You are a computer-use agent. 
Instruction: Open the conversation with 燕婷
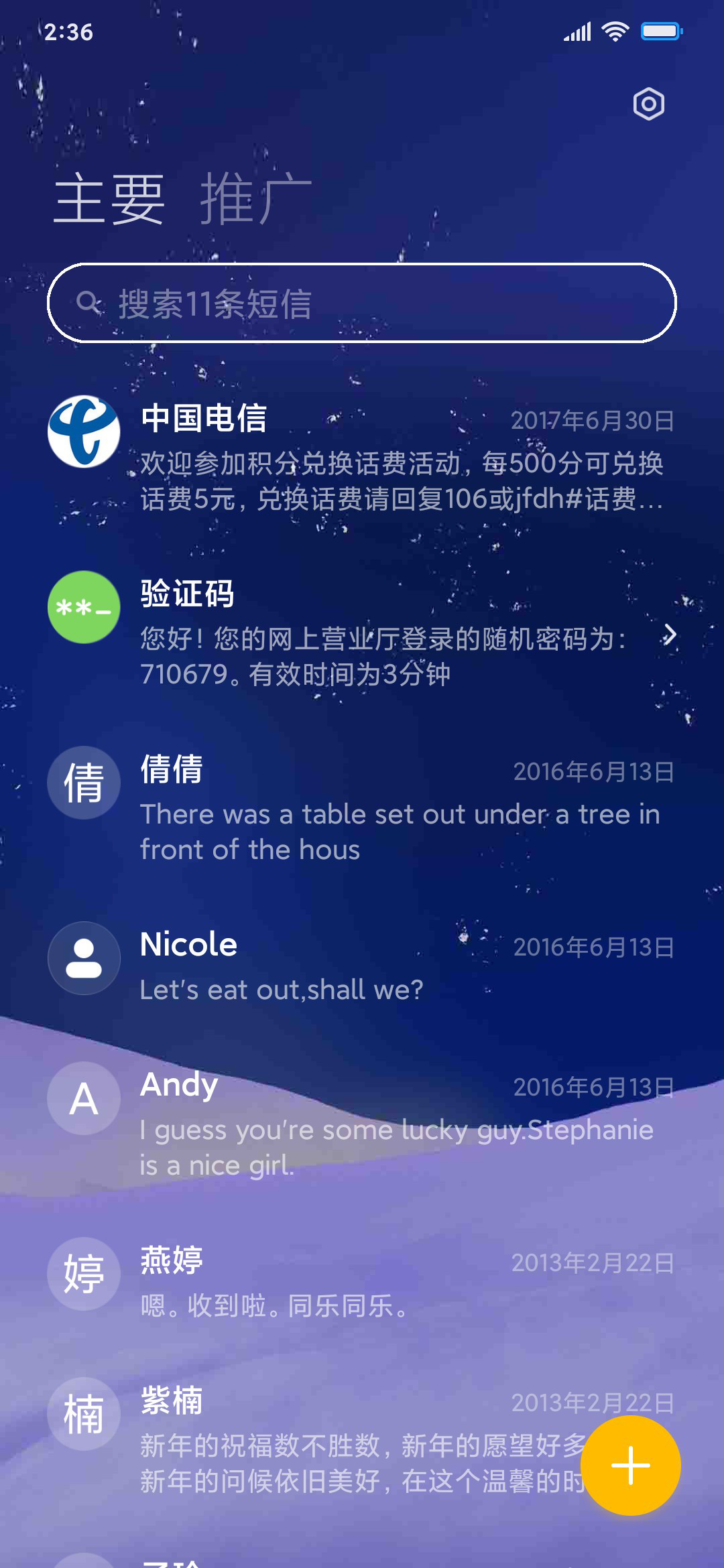[x=362, y=1279]
